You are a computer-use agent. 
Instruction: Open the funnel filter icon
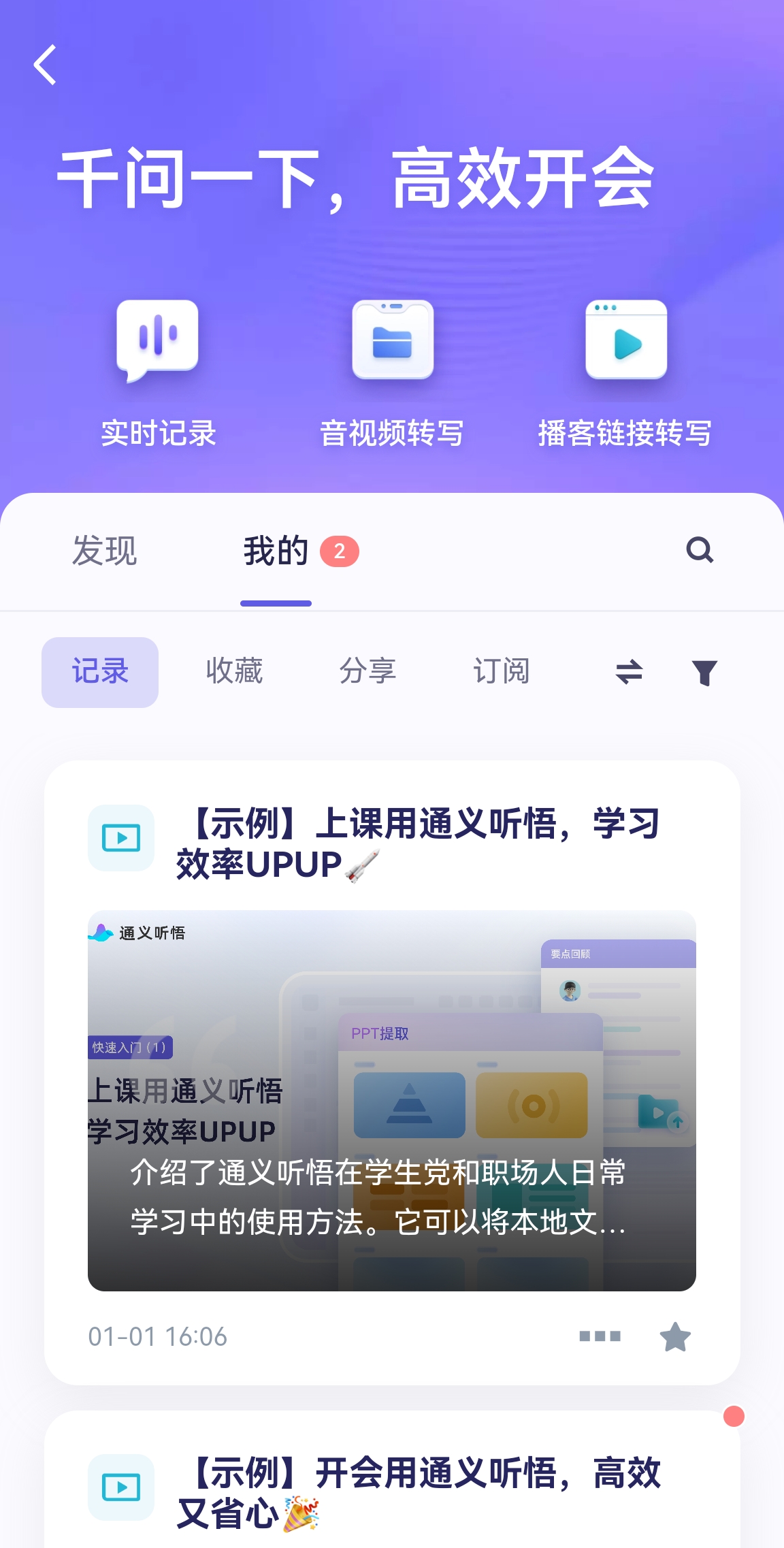[704, 673]
